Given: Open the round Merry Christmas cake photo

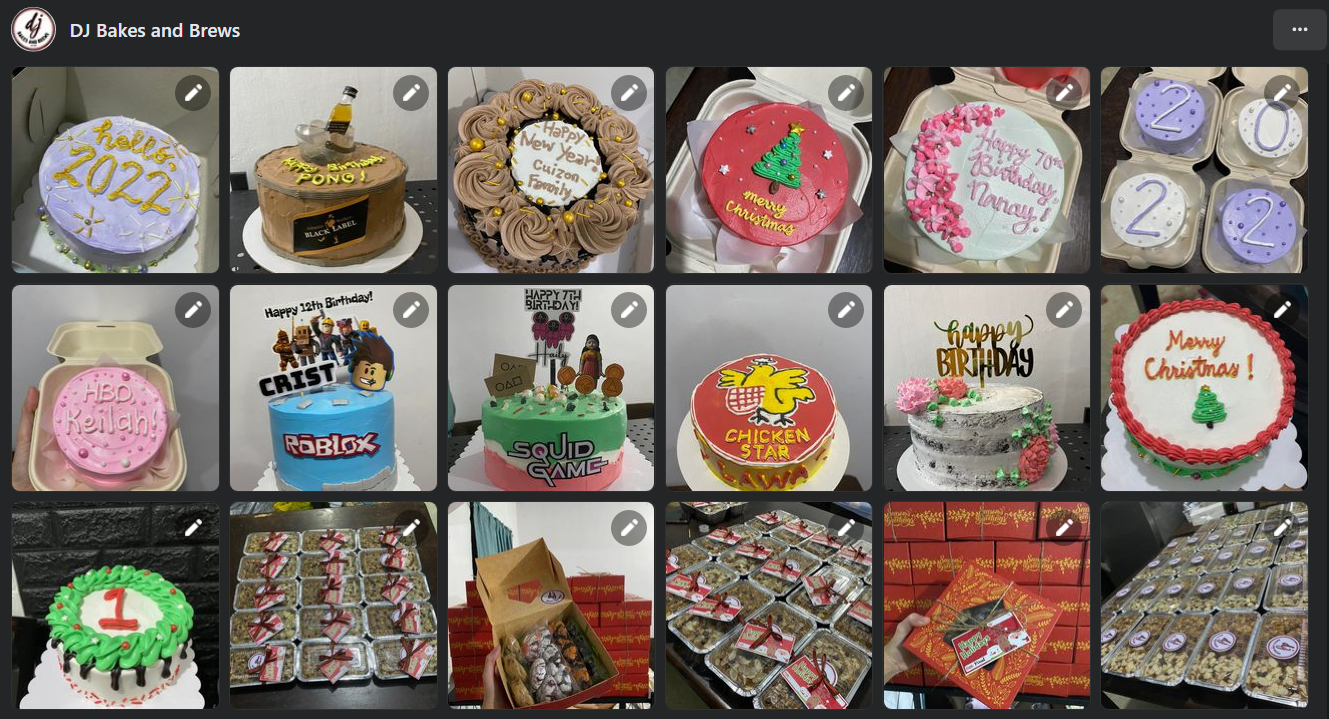Looking at the screenshot, I should coord(1204,400).
